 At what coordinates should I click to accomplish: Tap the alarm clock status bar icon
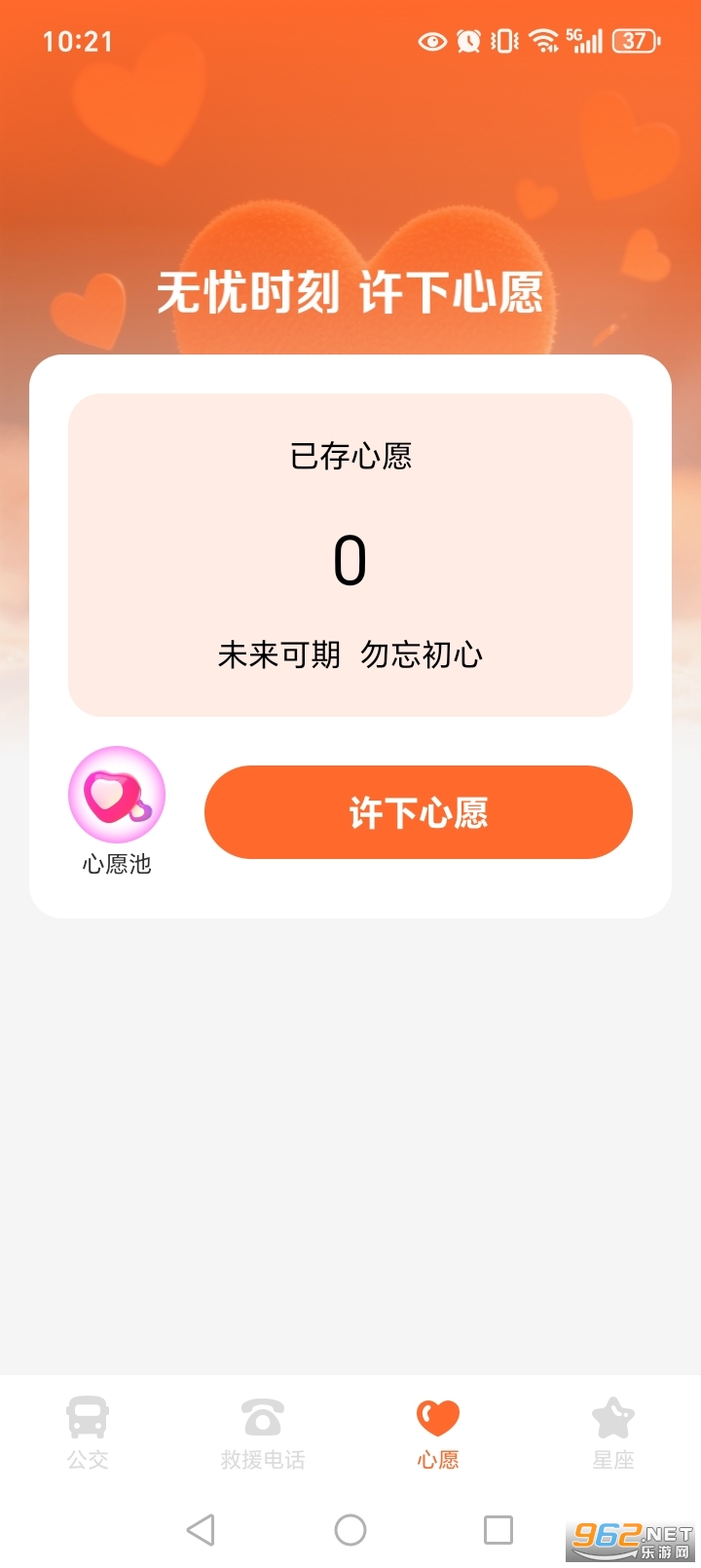467,41
